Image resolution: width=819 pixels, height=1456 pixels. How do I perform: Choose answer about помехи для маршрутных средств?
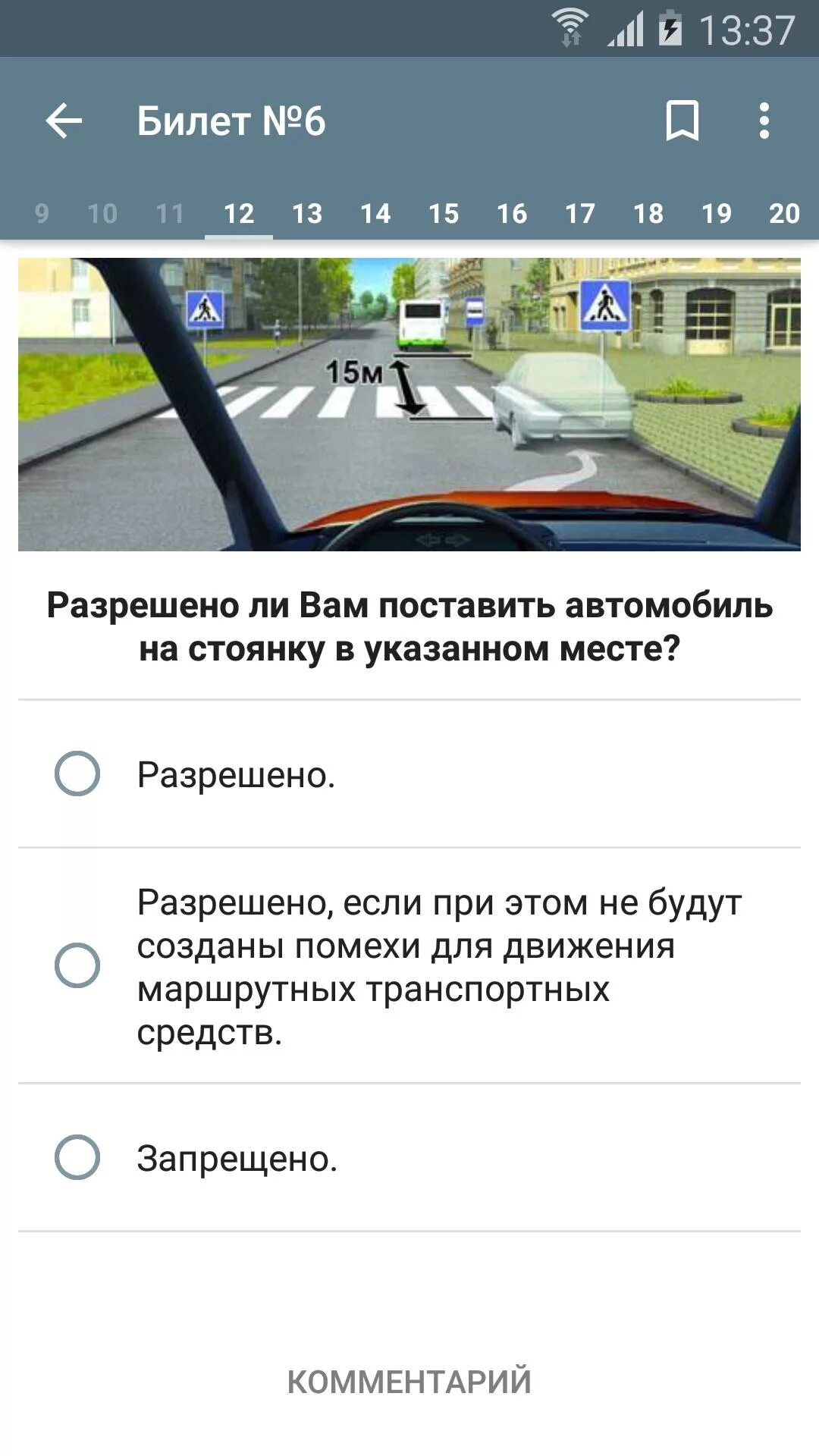(77, 965)
